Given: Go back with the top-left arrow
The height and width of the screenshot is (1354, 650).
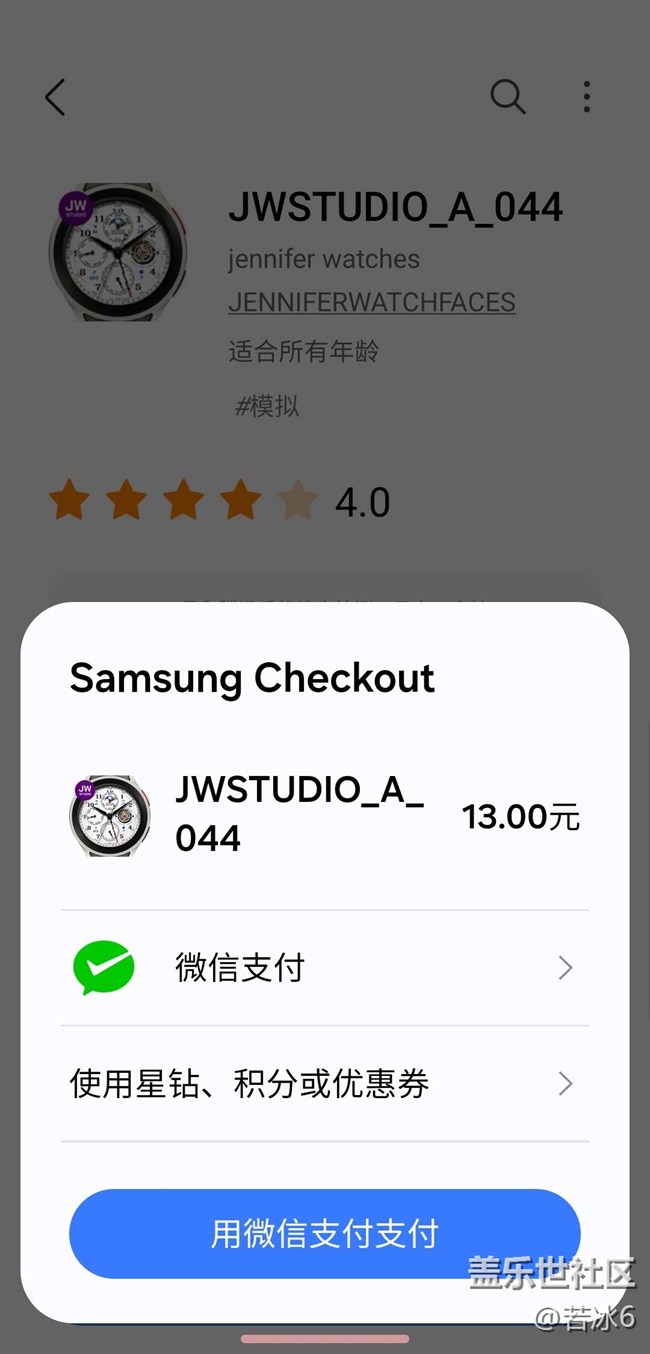Looking at the screenshot, I should [x=55, y=97].
